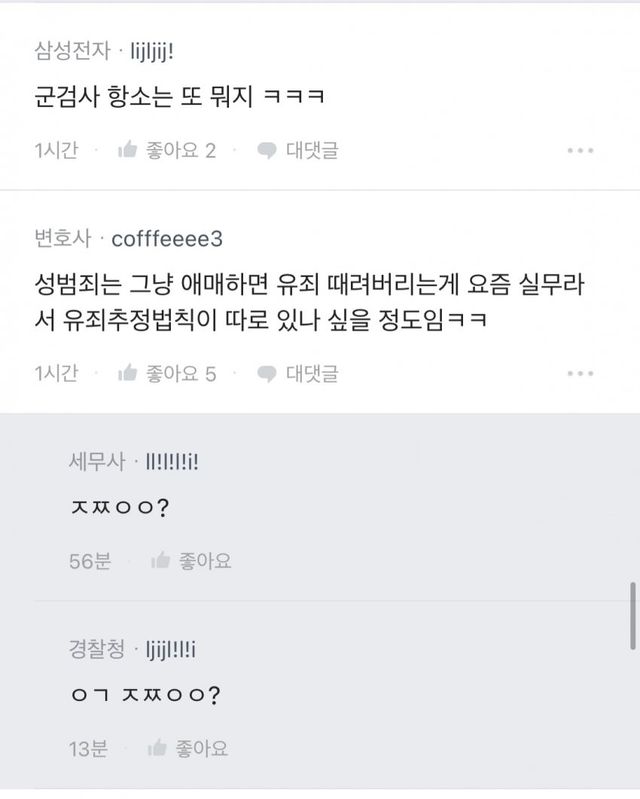Screen dimensions: 640x799
Task: Open the more options on 삼성전자 comment
Action: [580, 151]
